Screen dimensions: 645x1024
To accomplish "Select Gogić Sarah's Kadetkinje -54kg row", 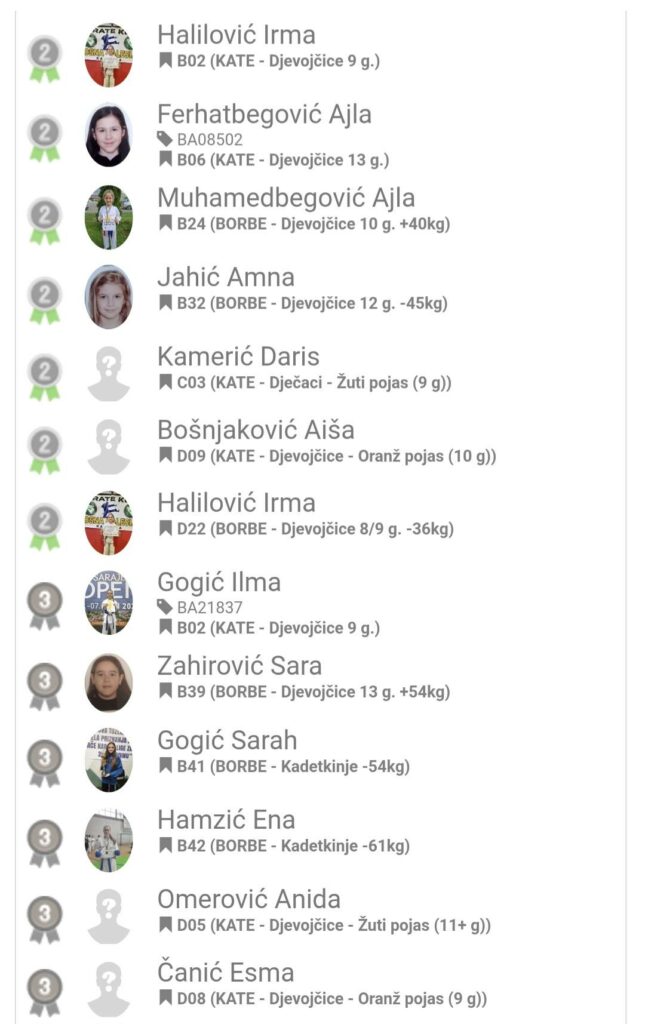I will click(227, 741).
